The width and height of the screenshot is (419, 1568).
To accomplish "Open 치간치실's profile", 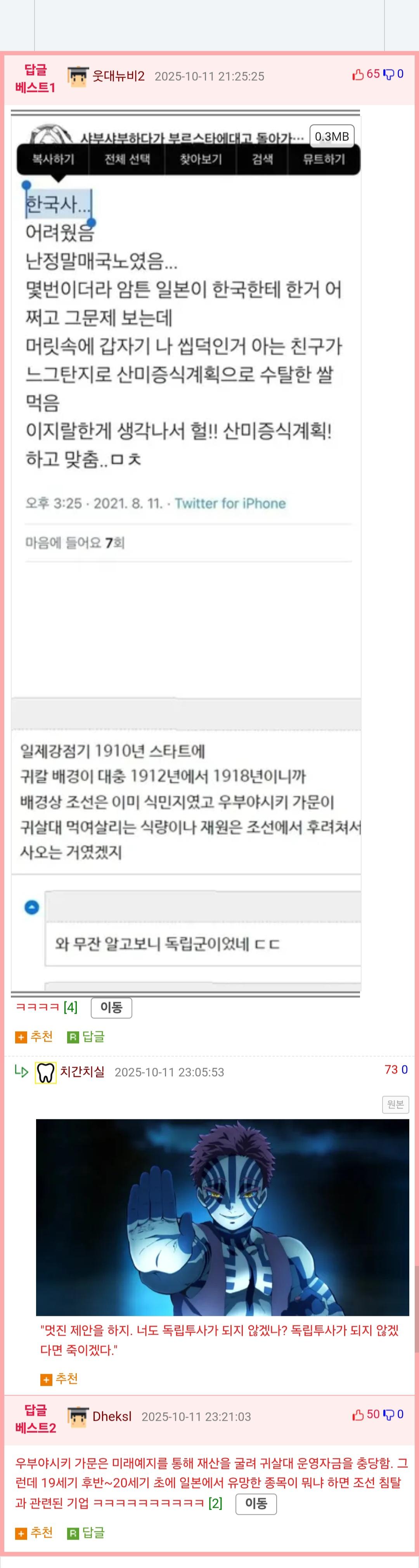I will (x=82, y=1071).
